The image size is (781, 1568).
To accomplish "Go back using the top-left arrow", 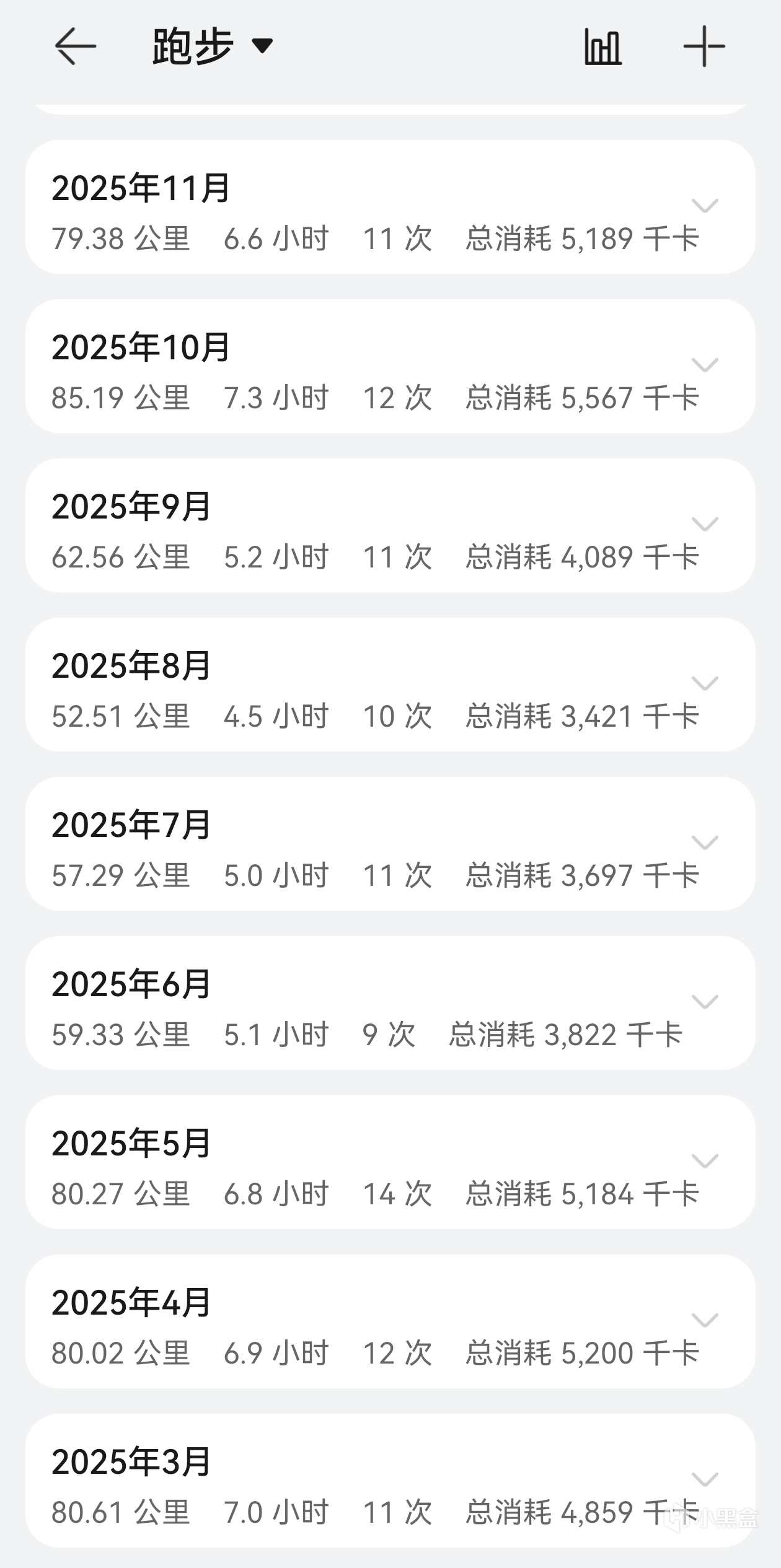I will (x=75, y=46).
